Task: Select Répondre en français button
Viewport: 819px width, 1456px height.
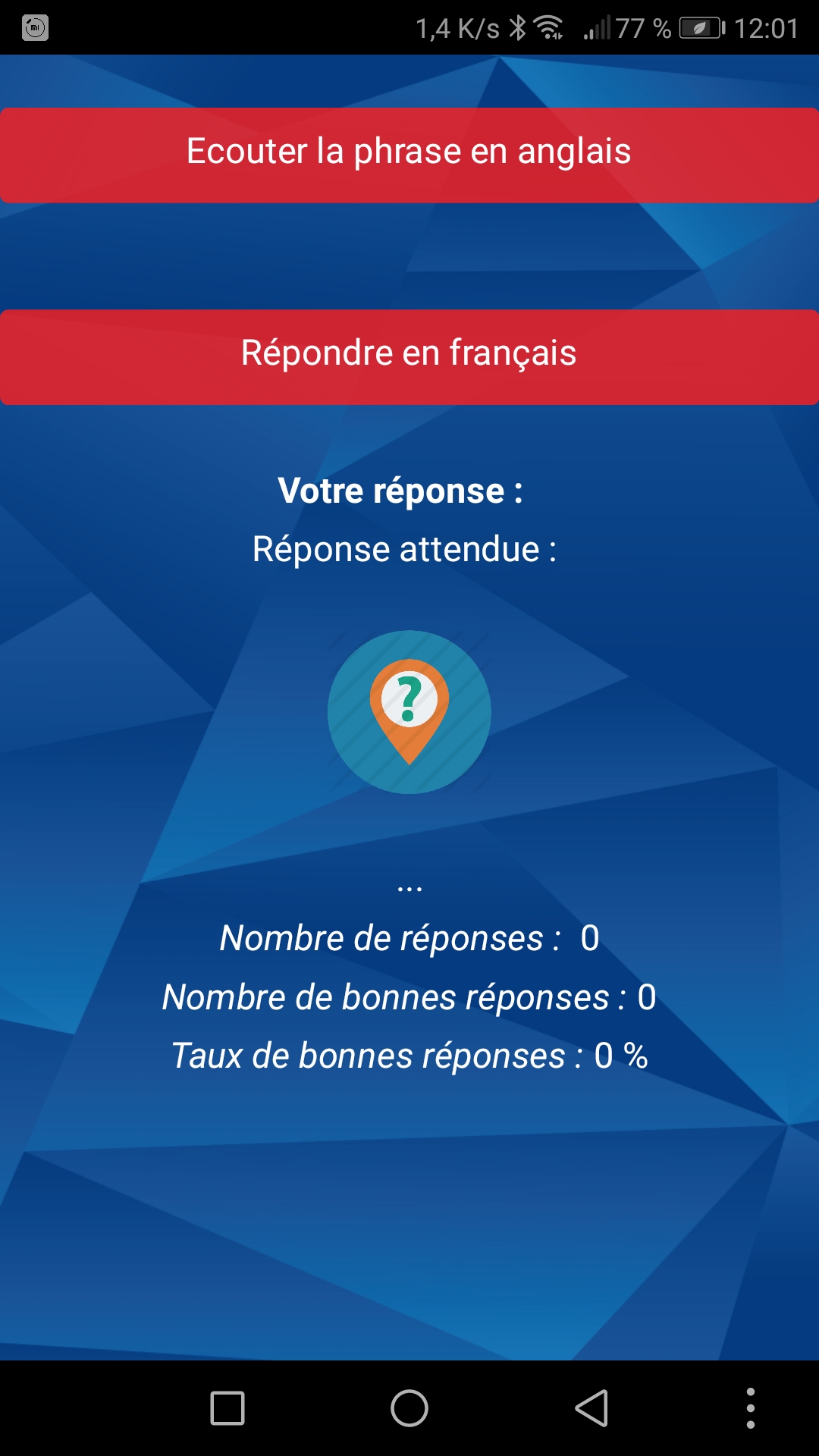Action: coord(409,357)
